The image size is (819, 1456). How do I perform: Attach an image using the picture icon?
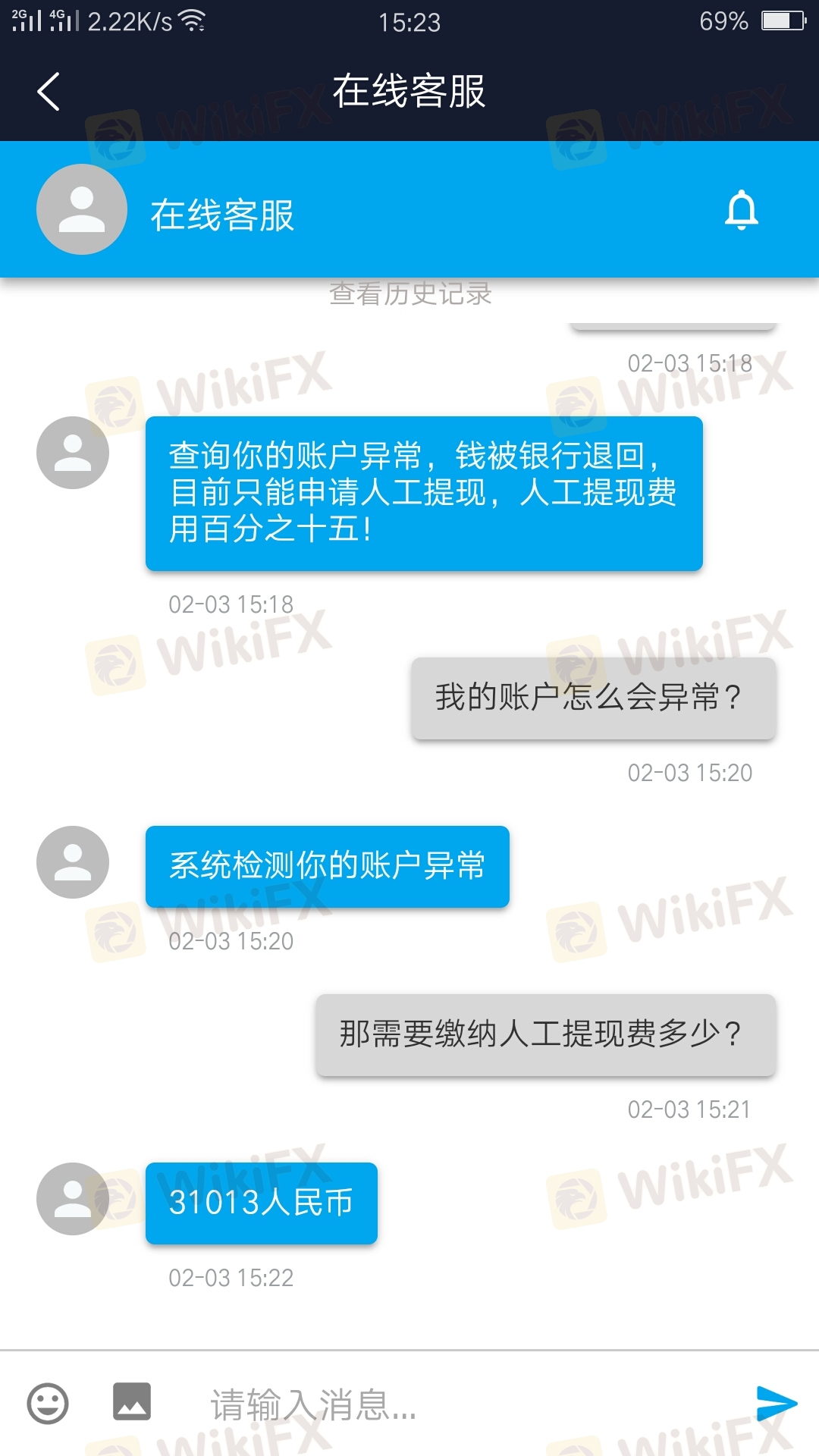coord(132,1401)
